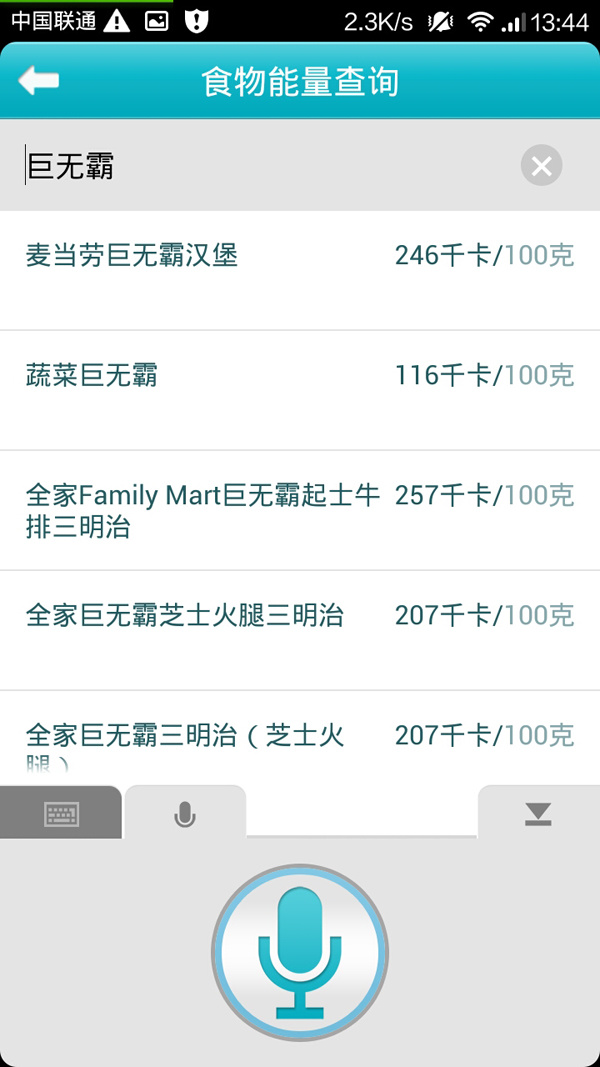Select the 蔬菜巨无霸 entry
Viewport: 600px width, 1067px height.
pos(300,390)
